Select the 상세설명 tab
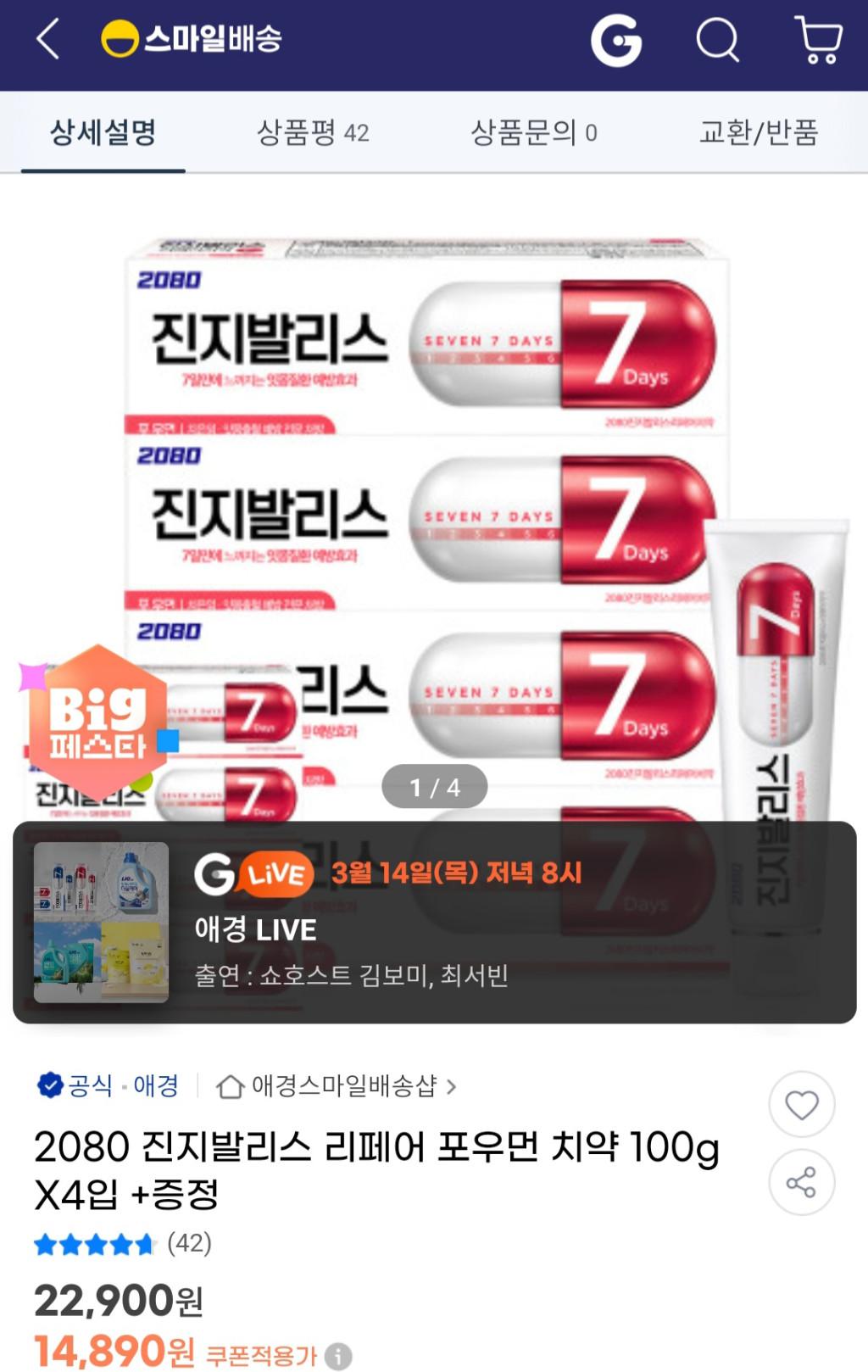The width and height of the screenshot is (868, 1372). pos(103,133)
